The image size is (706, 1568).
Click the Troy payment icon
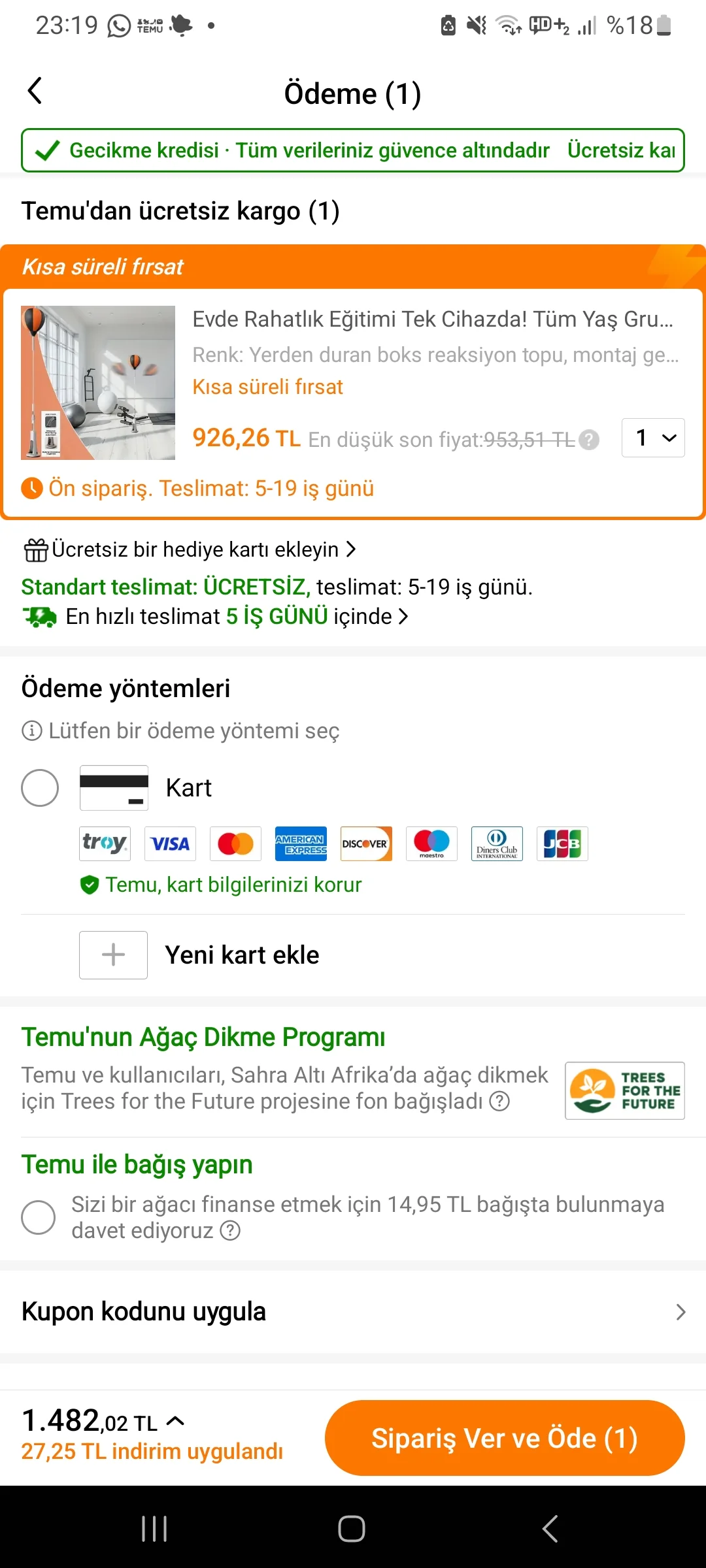coord(105,843)
